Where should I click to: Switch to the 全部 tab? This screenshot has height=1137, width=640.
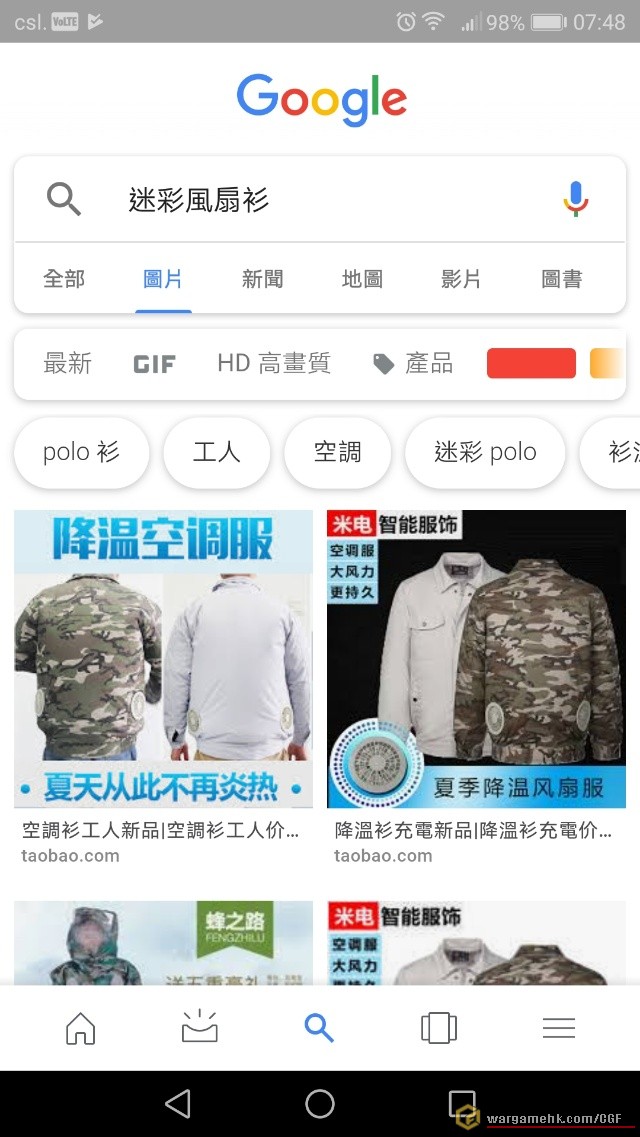pos(64,279)
